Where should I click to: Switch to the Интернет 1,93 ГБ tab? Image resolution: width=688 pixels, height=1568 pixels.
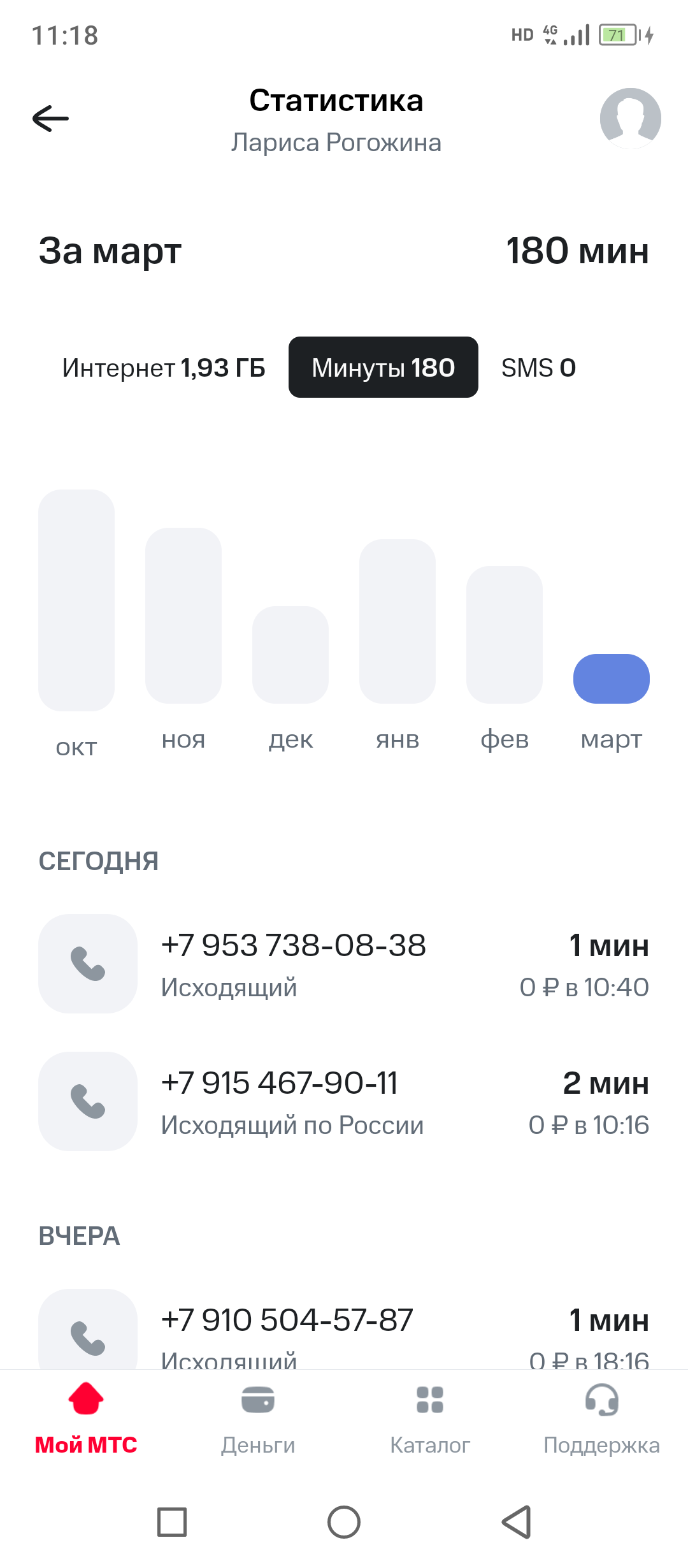(x=164, y=368)
